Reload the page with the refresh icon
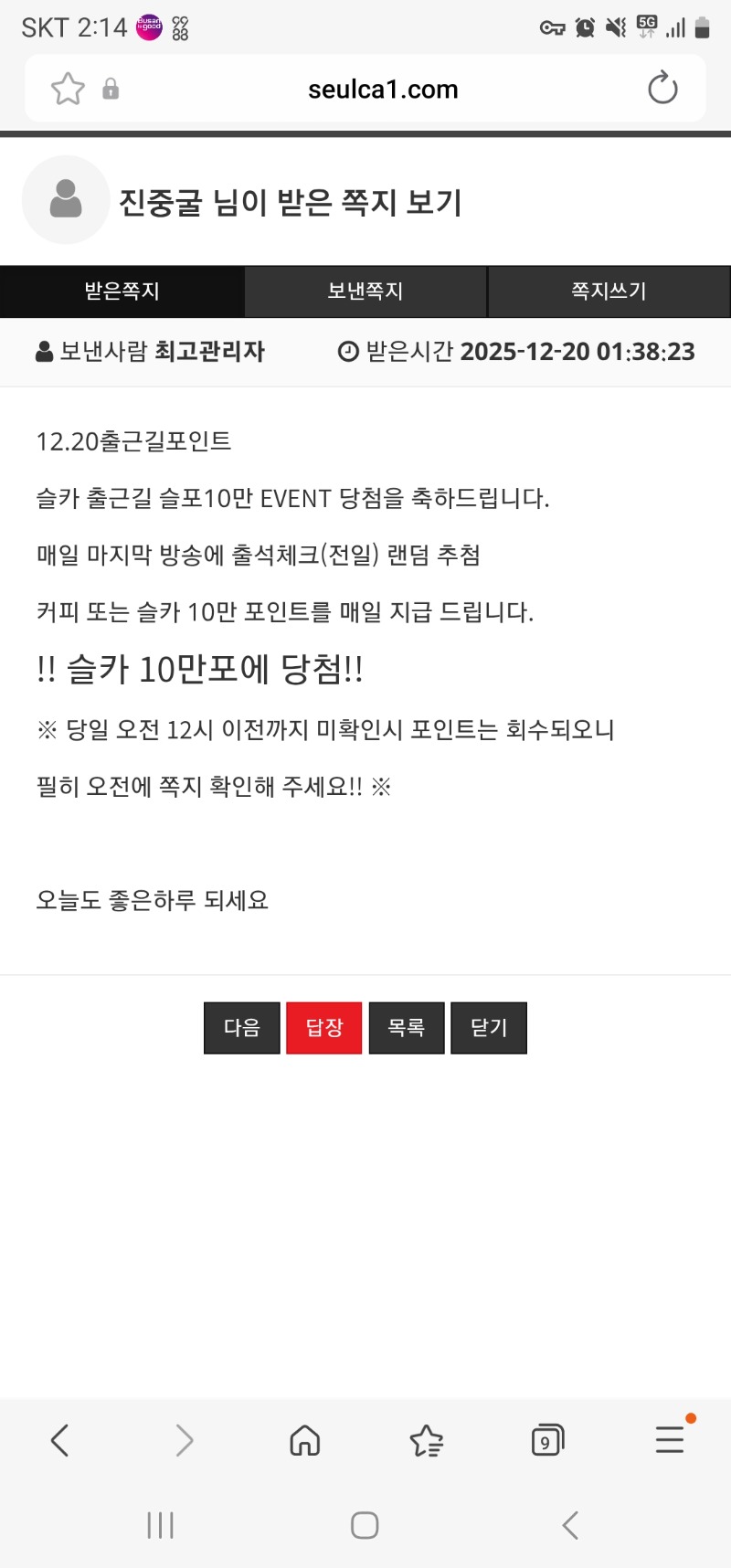Viewport: 731px width, 1568px height. point(662,89)
